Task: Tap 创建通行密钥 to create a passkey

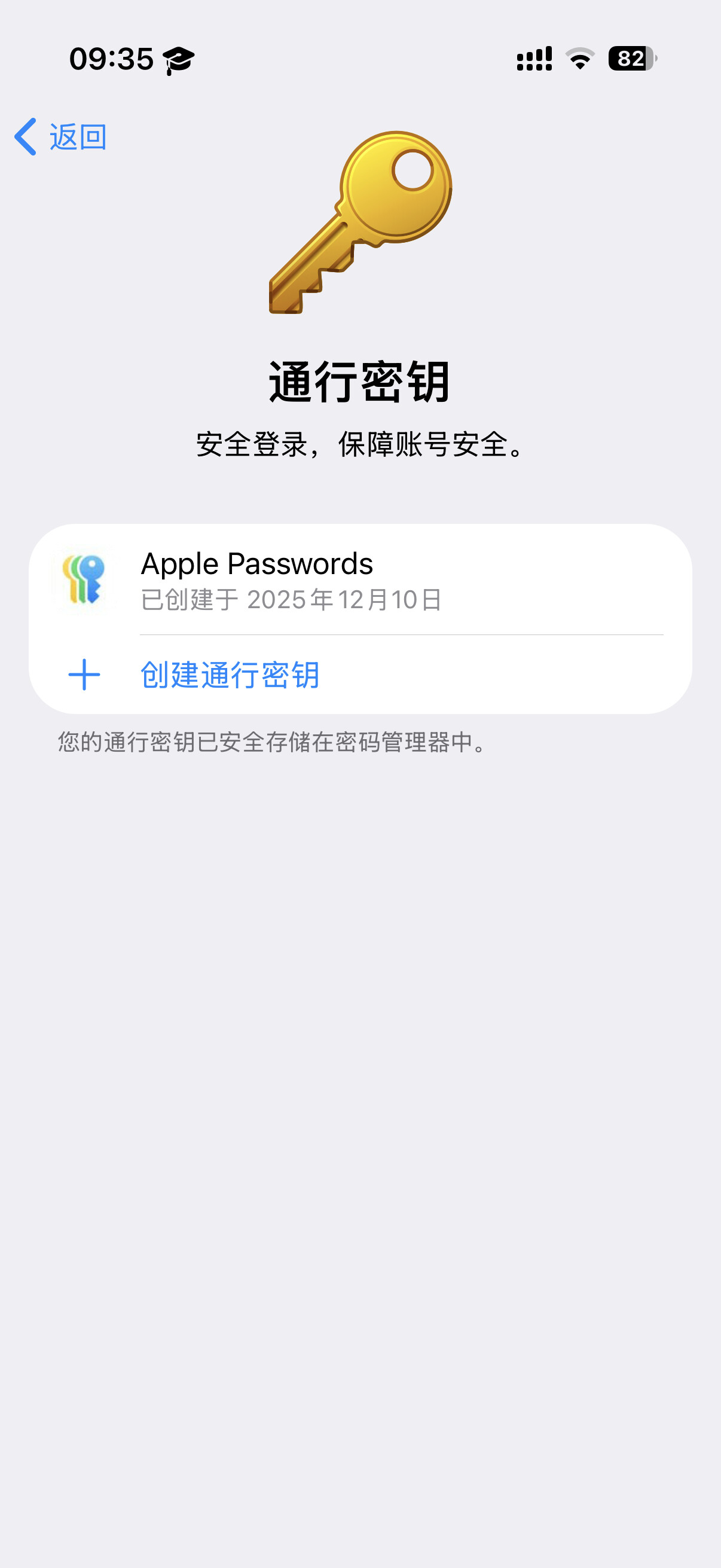Action: click(x=230, y=675)
